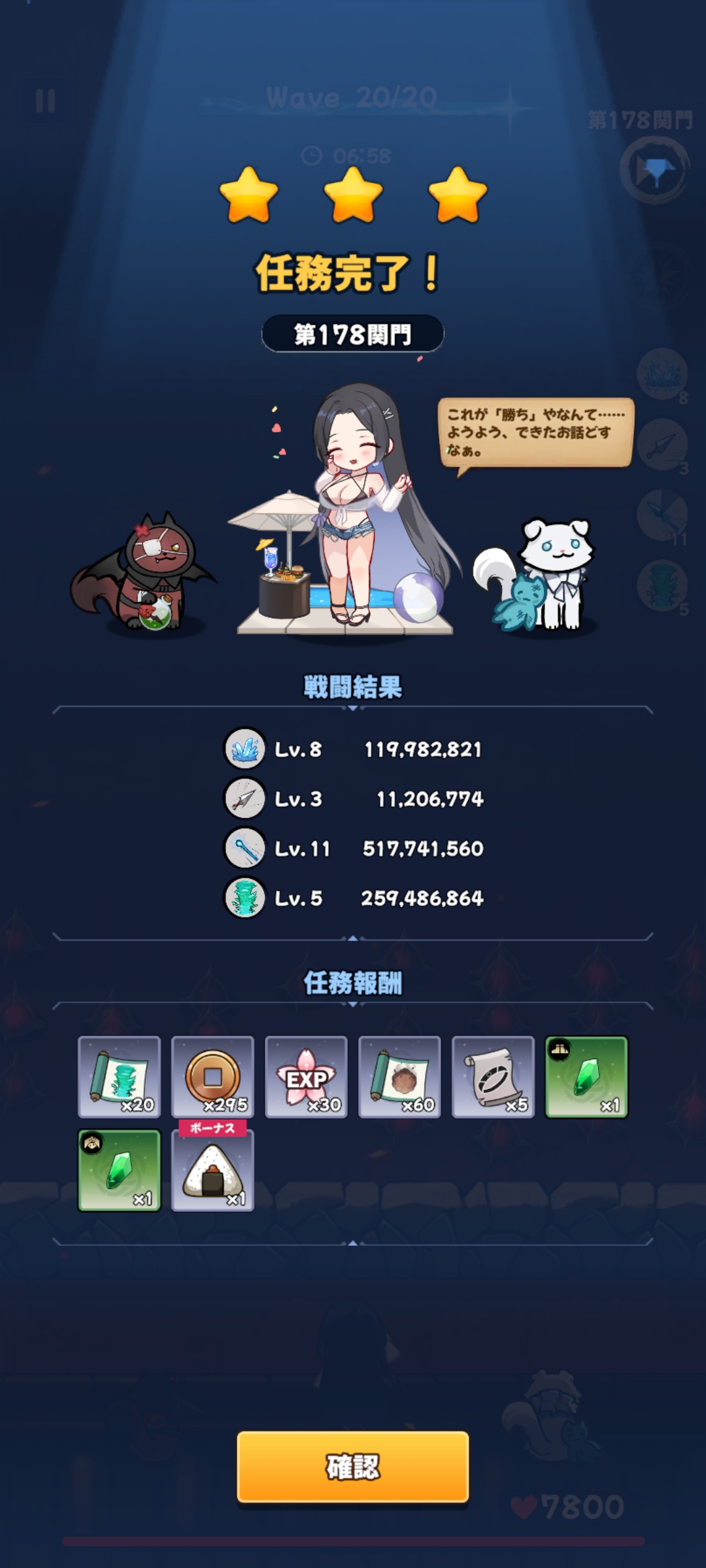View the ボーナス rice ball reward
The height and width of the screenshot is (1568, 706).
point(212,1171)
